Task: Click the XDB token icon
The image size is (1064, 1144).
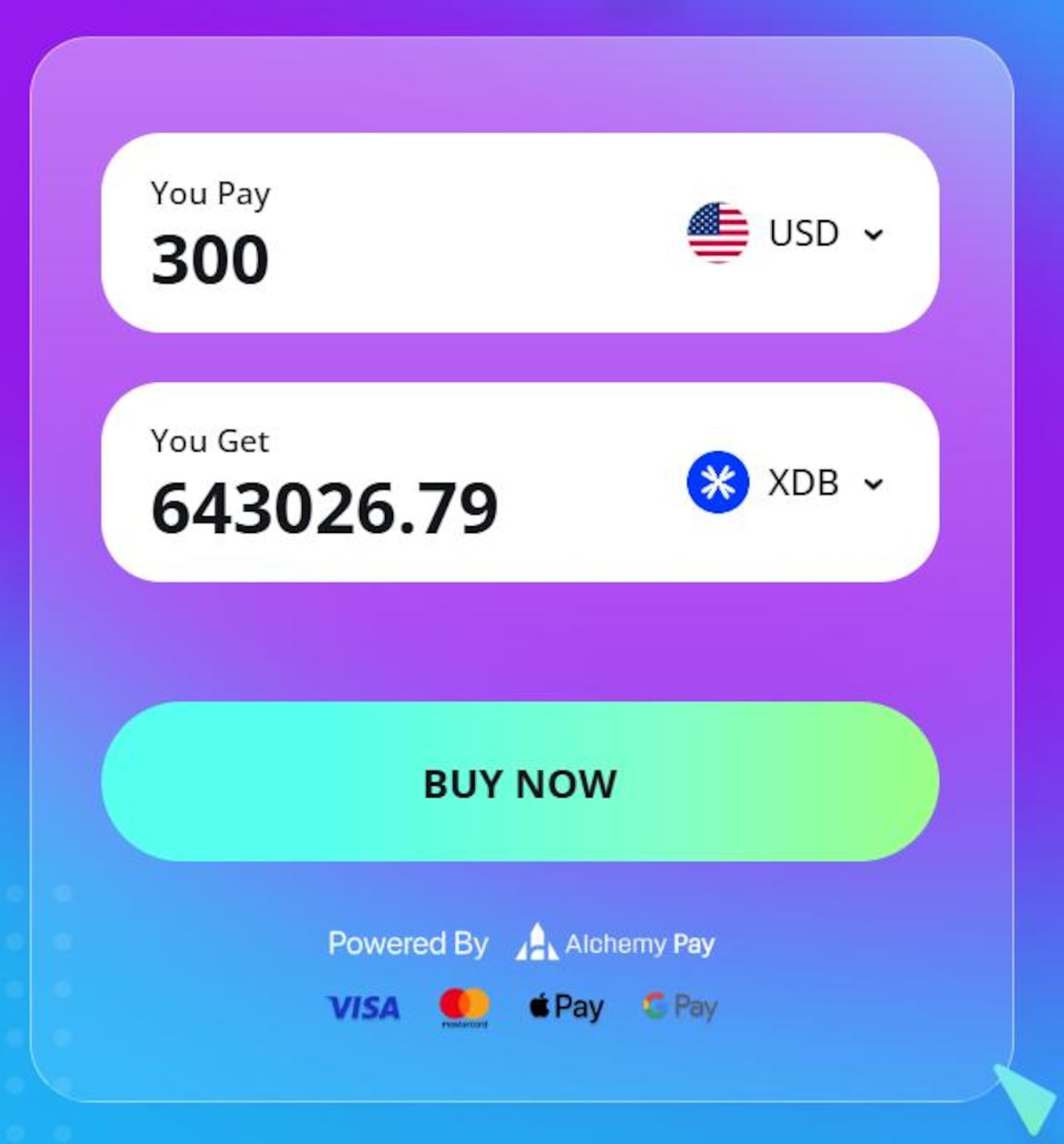Action: click(x=717, y=483)
